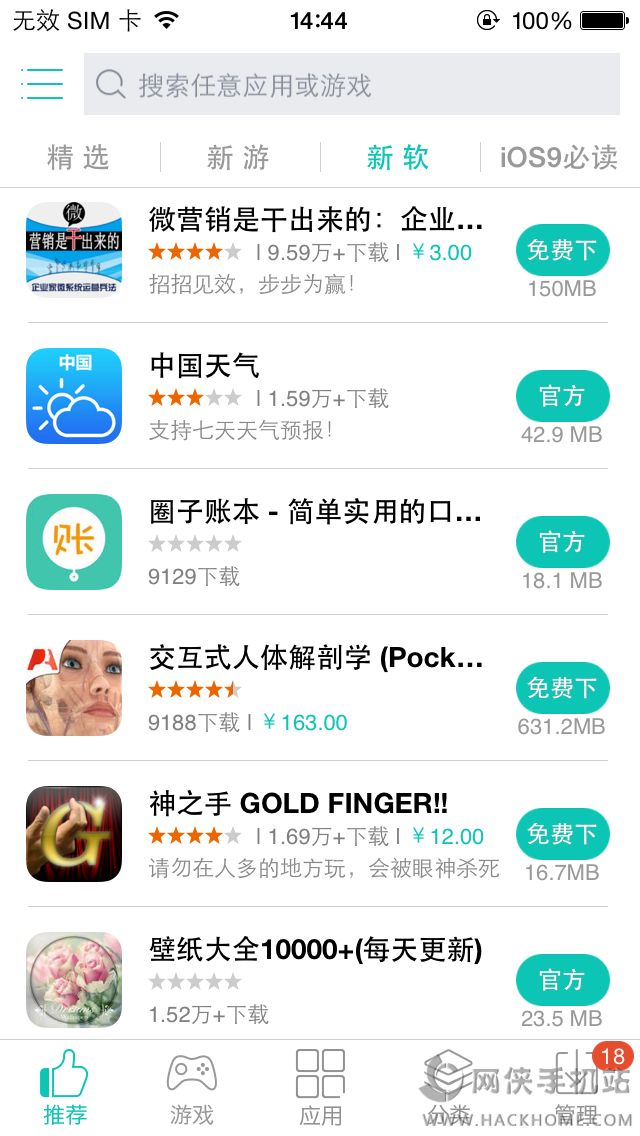
Task: Download 交互式人体解剖学 with 免费下 button
Action: pos(562,688)
